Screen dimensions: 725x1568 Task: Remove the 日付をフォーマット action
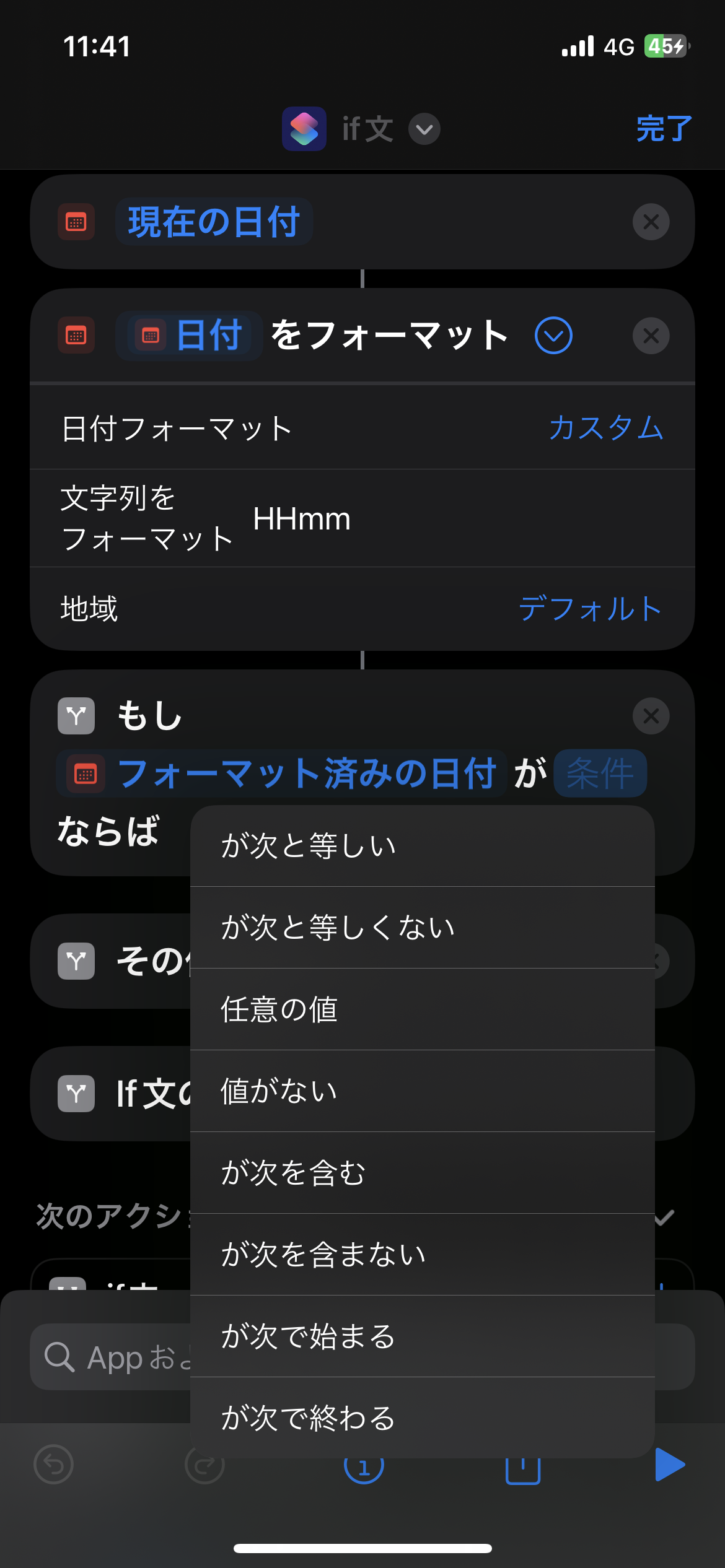pos(651,336)
